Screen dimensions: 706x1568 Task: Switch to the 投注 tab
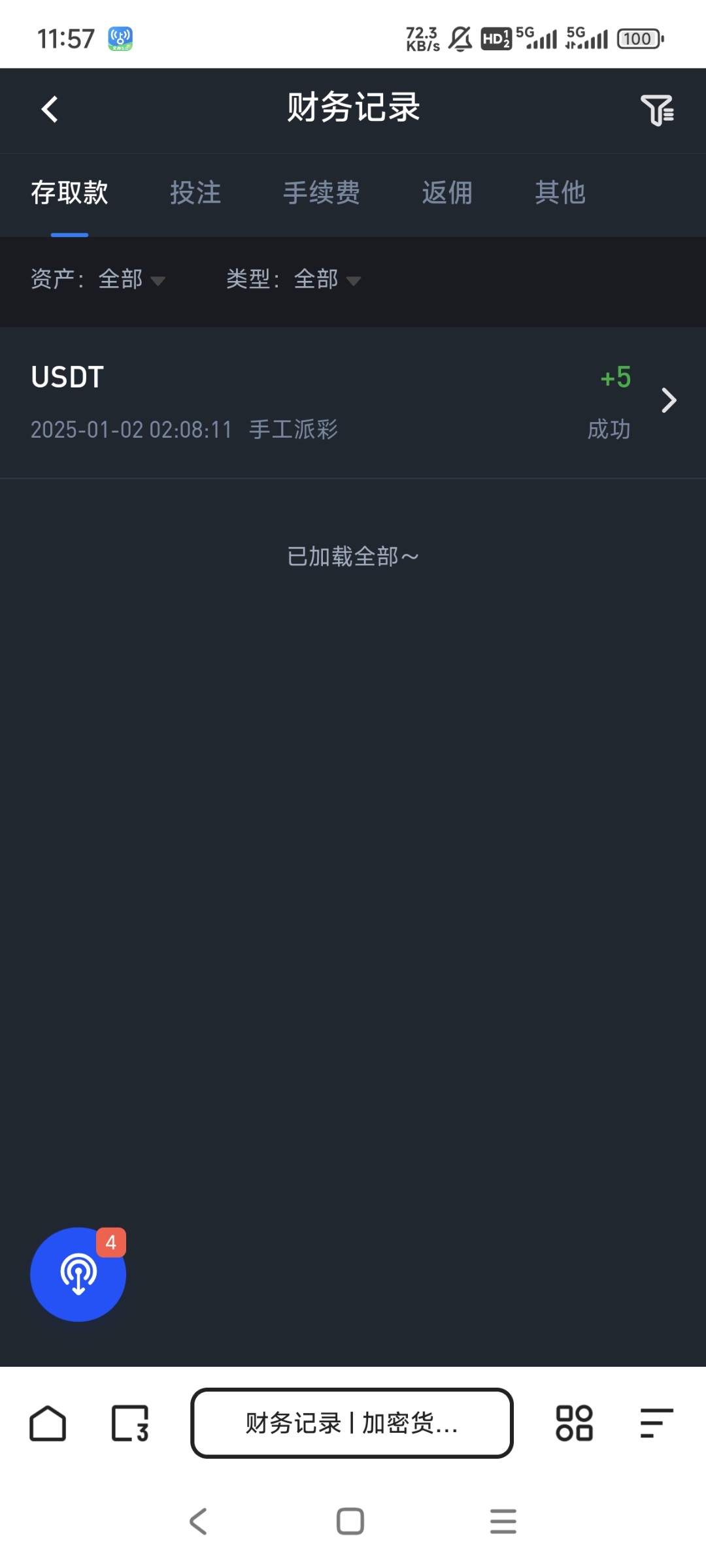pyautogui.click(x=195, y=193)
